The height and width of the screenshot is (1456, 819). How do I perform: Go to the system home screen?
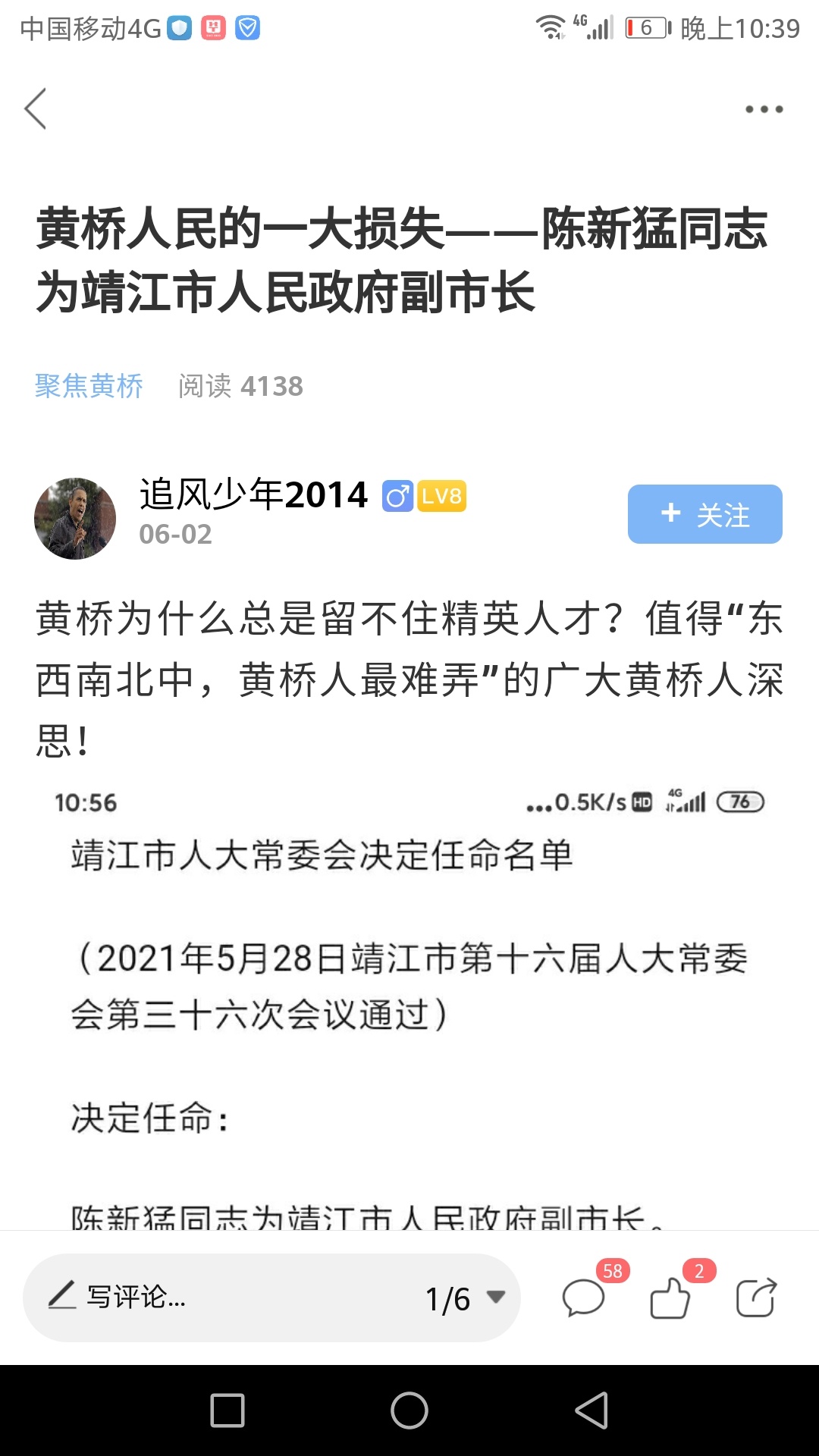[x=409, y=1411]
